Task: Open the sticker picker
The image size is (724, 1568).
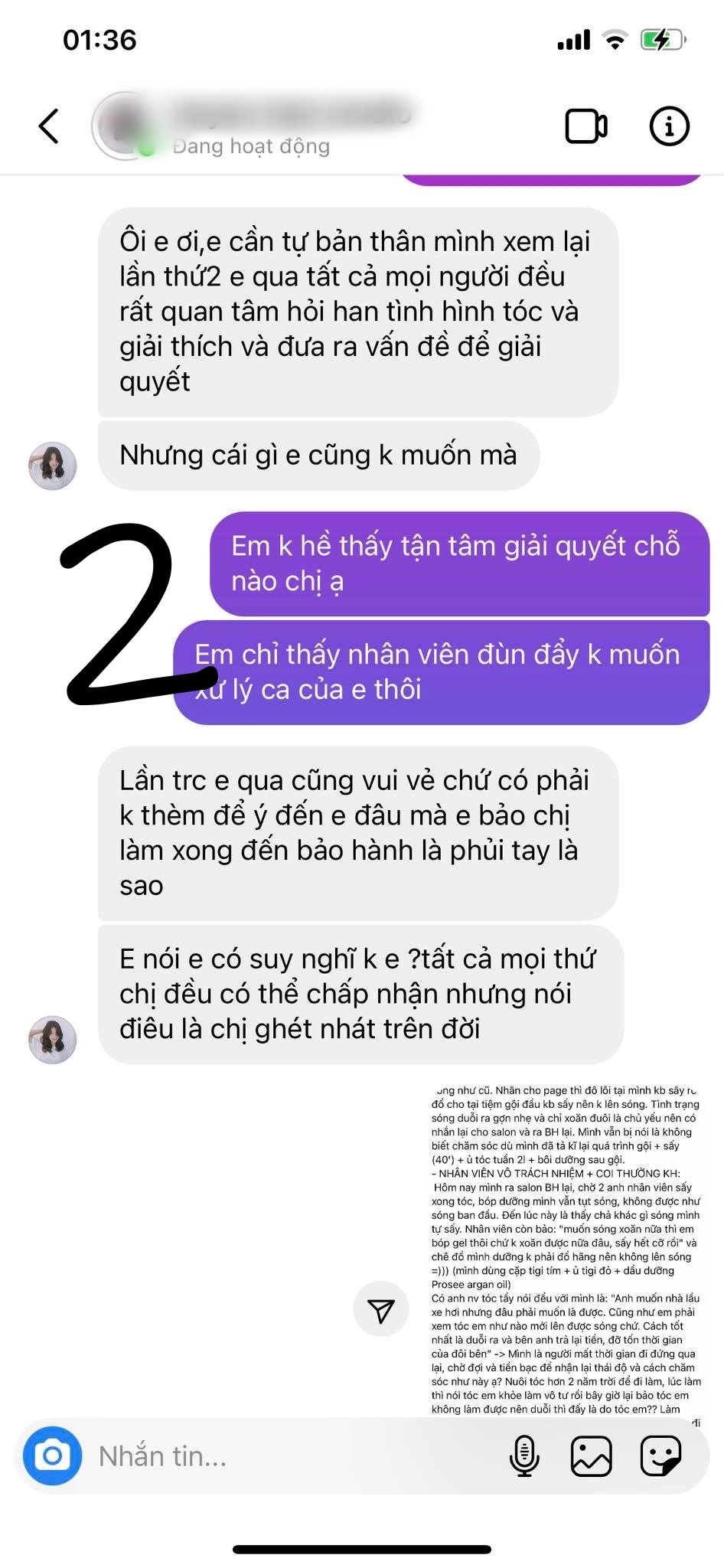Action: pyautogui.click(x=660, y=1455)
